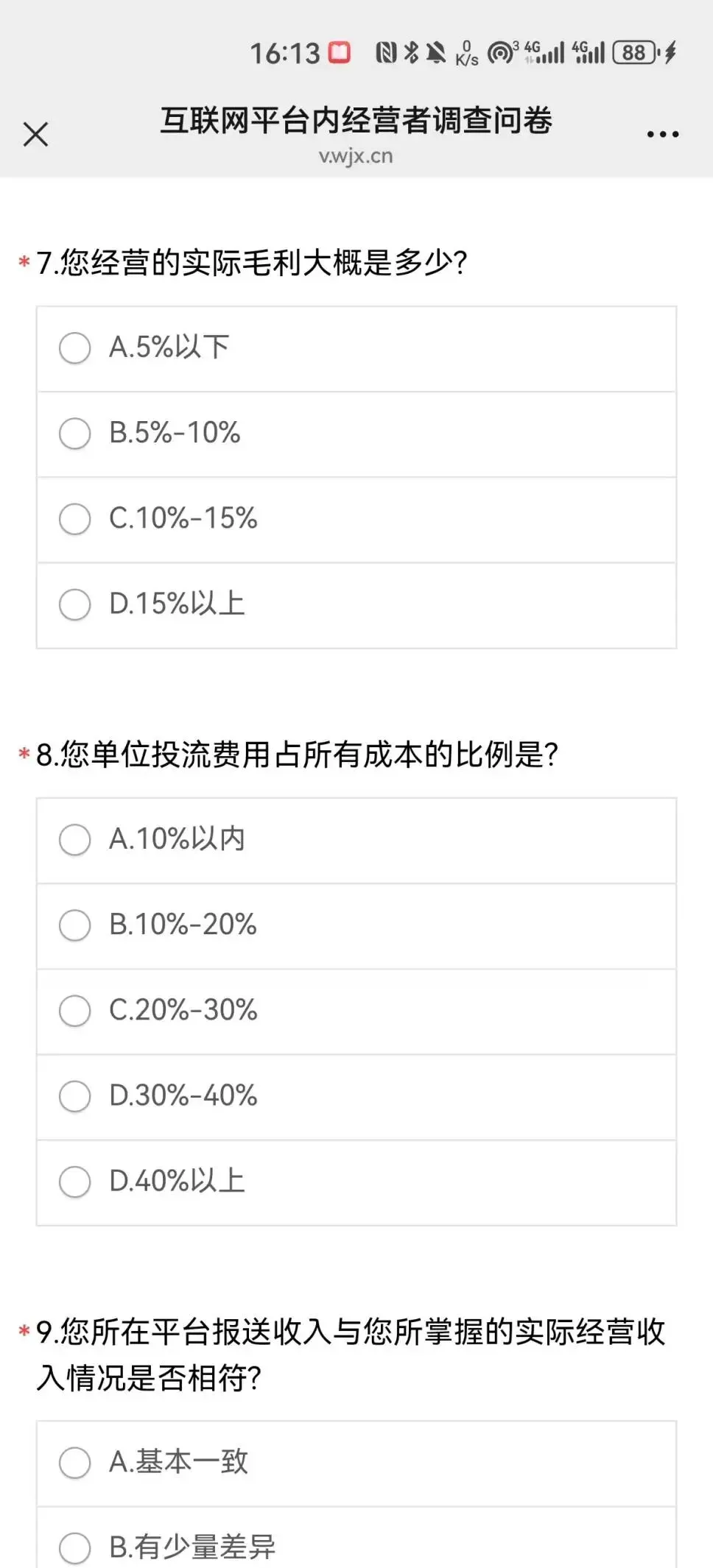Select A.10%以内 for question 8
The height and width of the screenshot is (1568, 713).
point(75,840)
